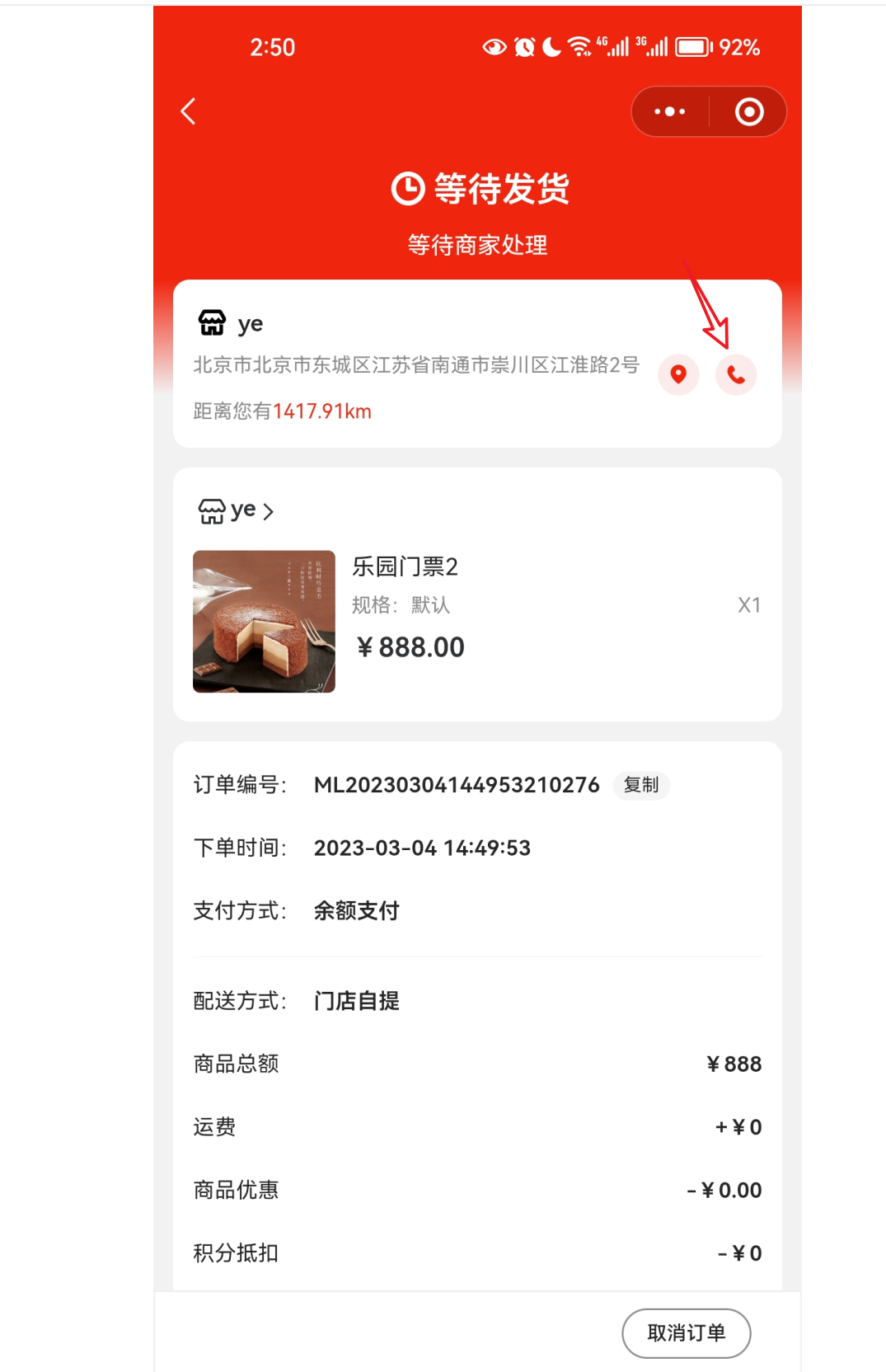Copy the order number with 复制

641,785
